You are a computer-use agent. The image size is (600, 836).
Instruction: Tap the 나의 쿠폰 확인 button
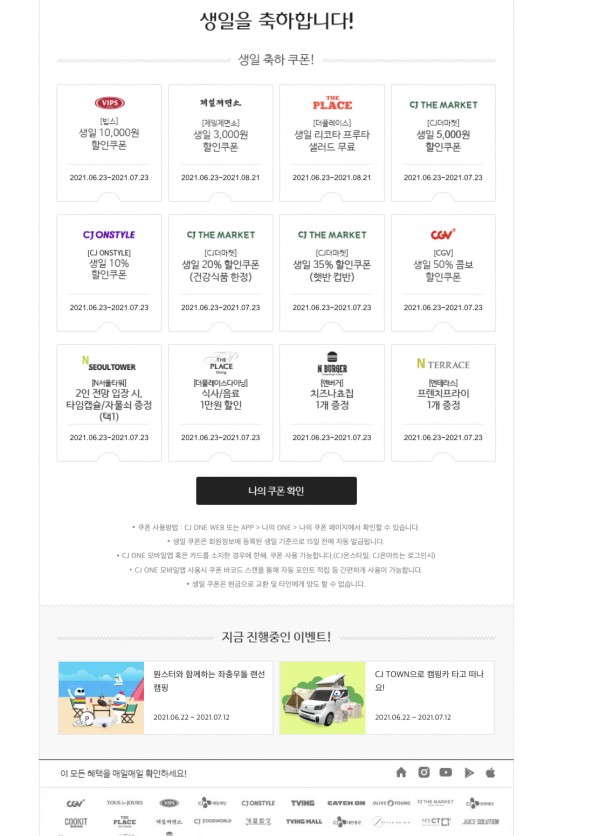(x=276, y=491)
